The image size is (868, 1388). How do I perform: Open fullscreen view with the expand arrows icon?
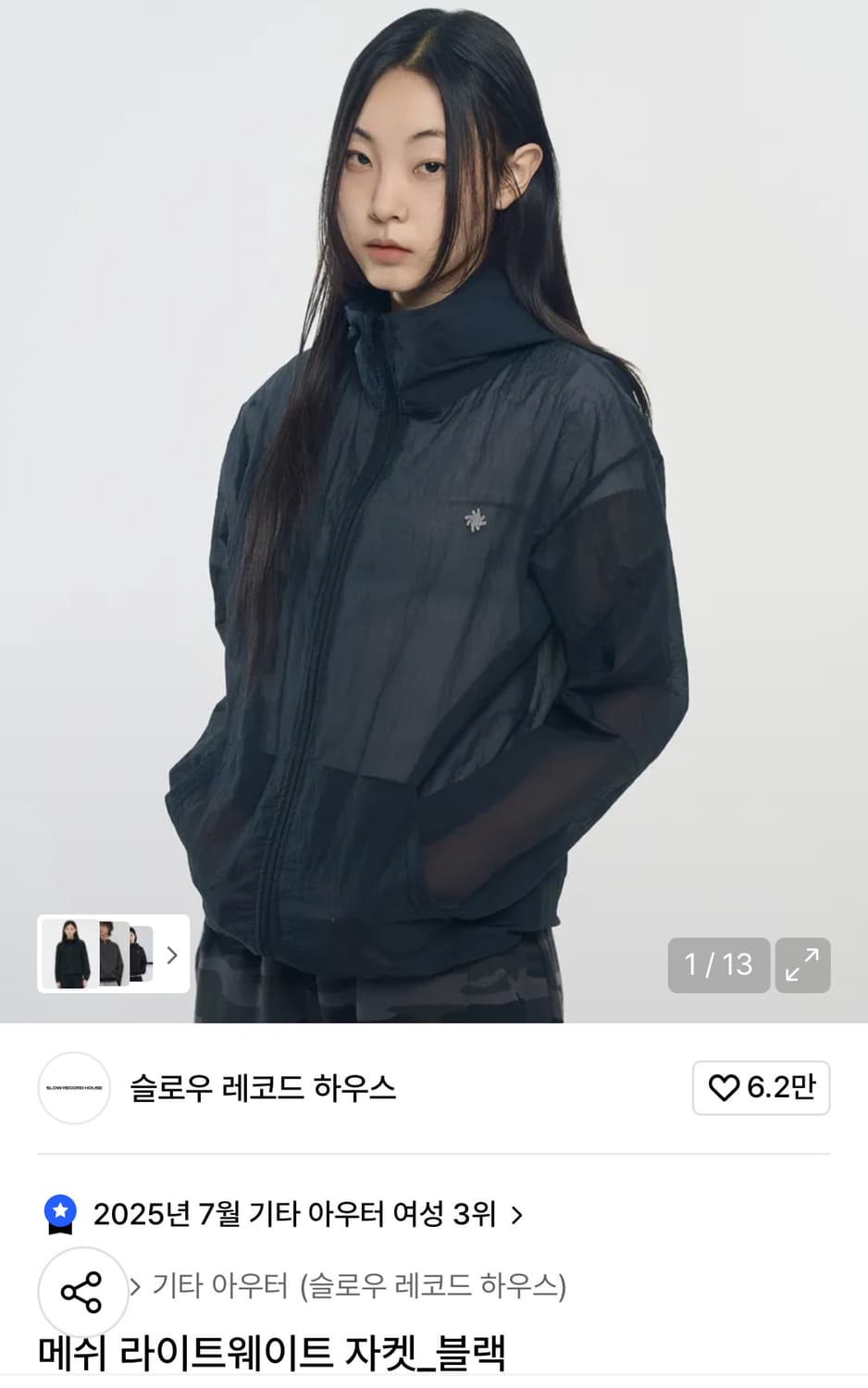tap(803, 965)
